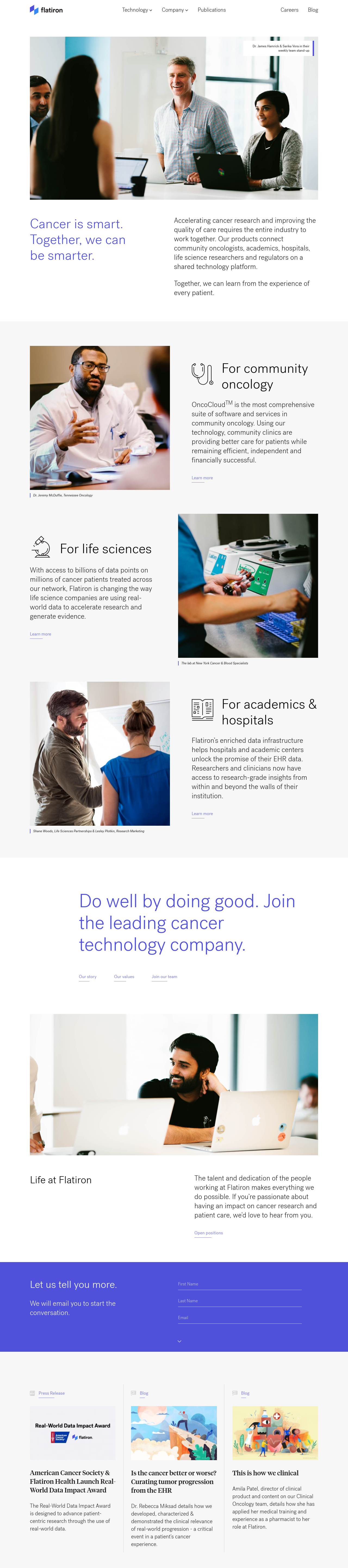Open the Publications page
The width and height of the screenshot is (348, 1568).
tap(212, 10)
